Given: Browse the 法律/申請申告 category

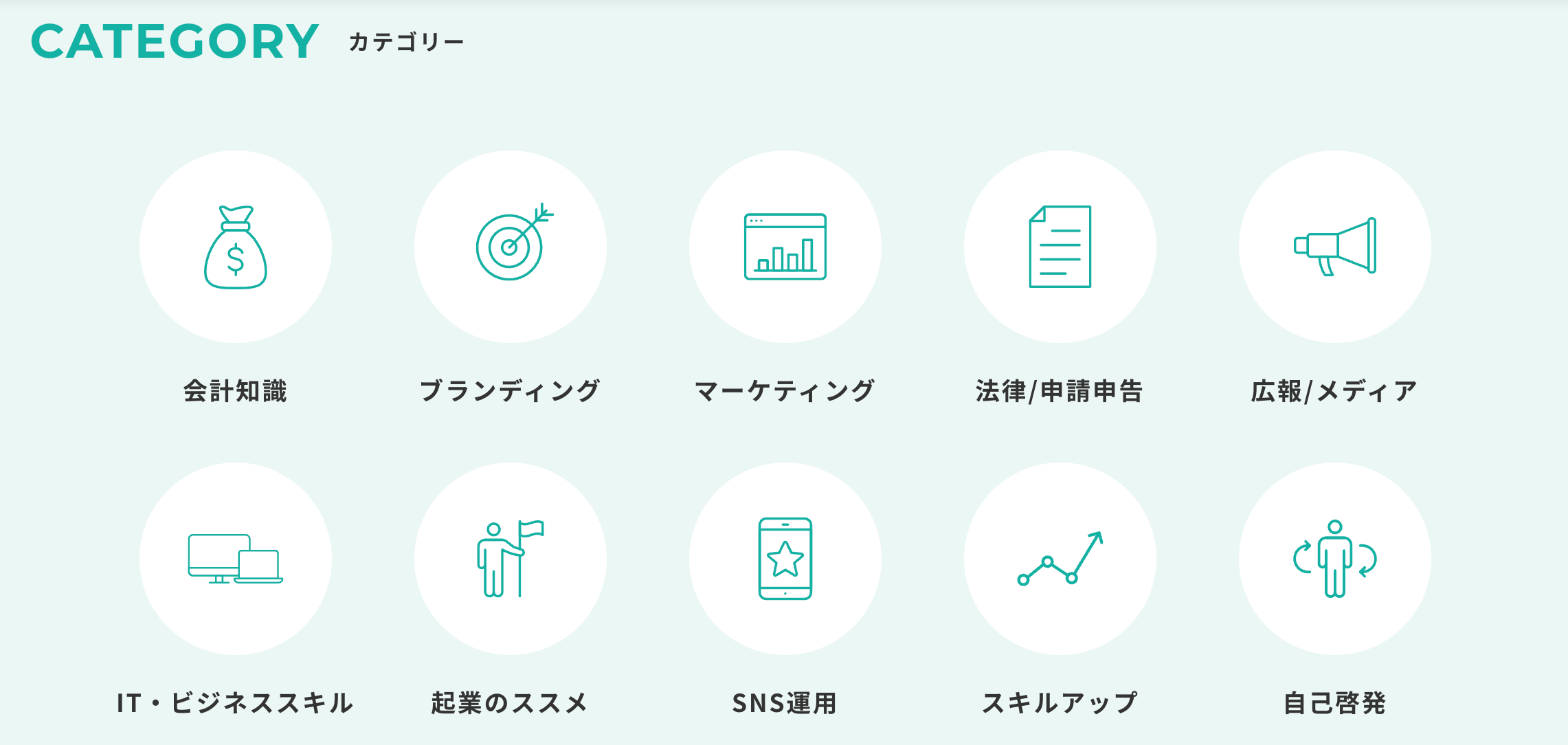Looking at the screenshot, I should [1060, 247].
